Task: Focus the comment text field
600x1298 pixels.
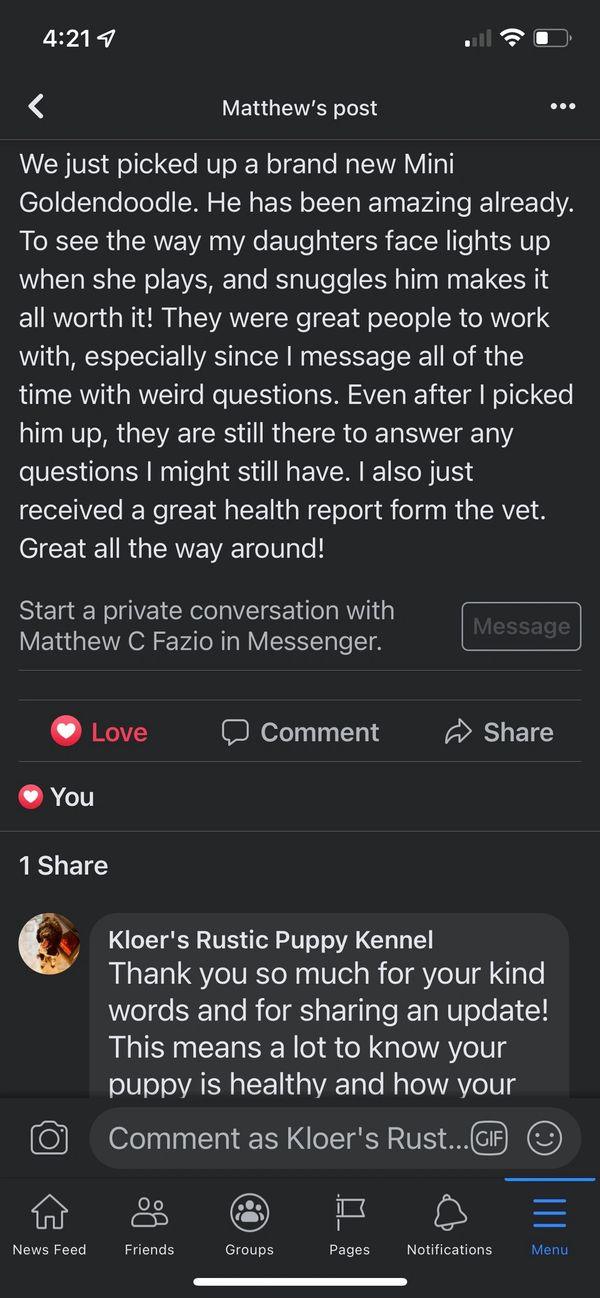Action: (x=285, y=1138)
